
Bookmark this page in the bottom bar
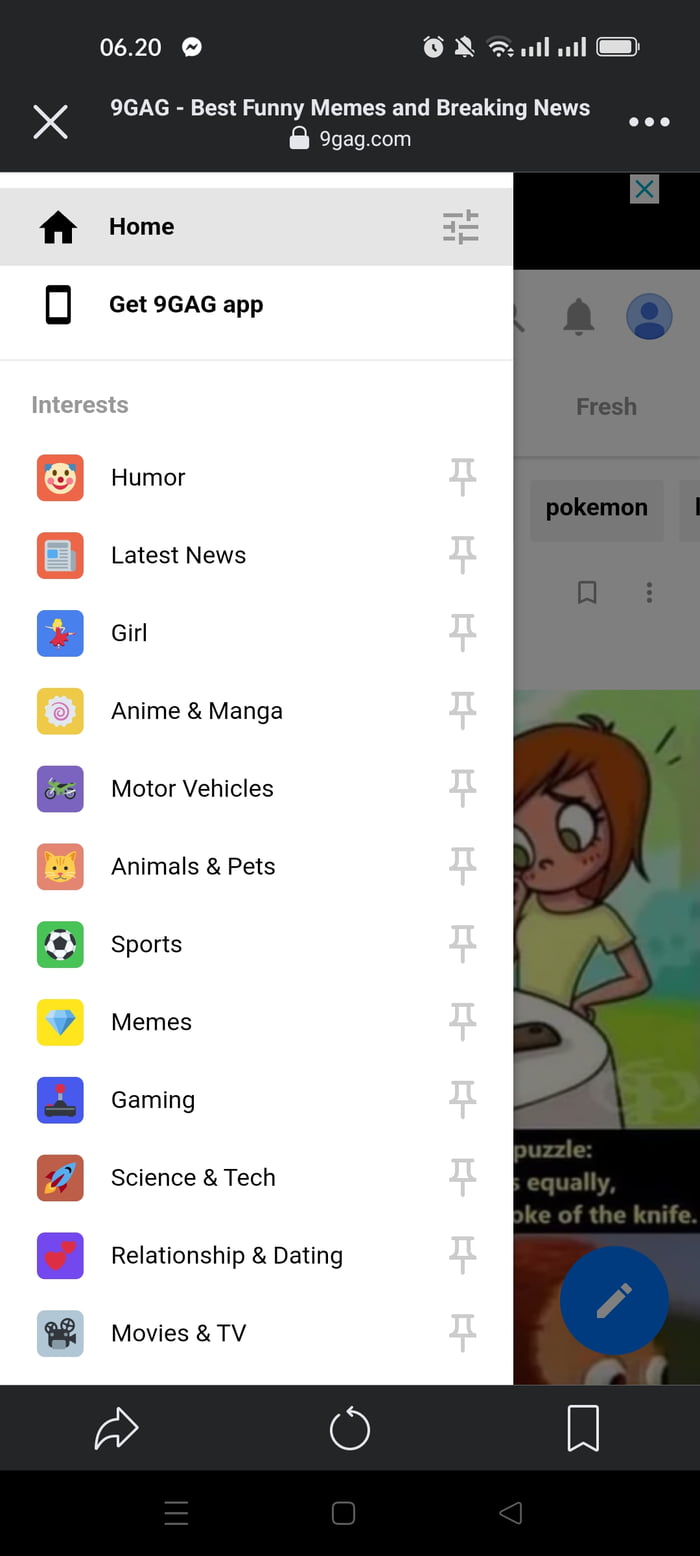coord(583,1428)
